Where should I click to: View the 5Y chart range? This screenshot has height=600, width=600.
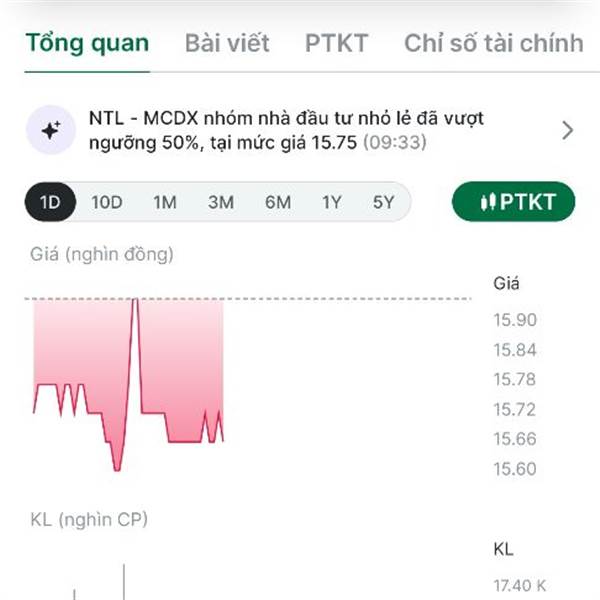[x=384, y=202]
